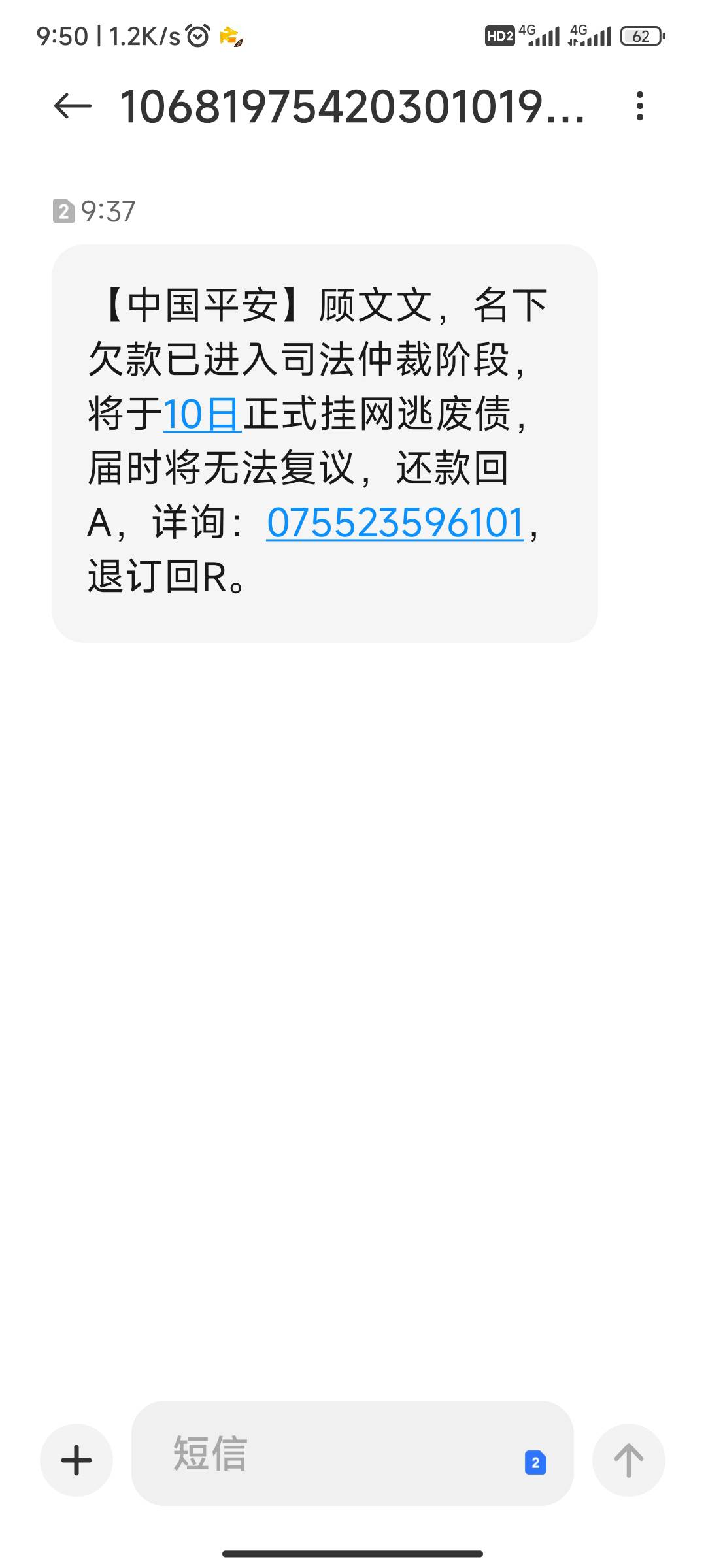
Task: Tap the phone number link 075523596101
Action: (395, 523)
